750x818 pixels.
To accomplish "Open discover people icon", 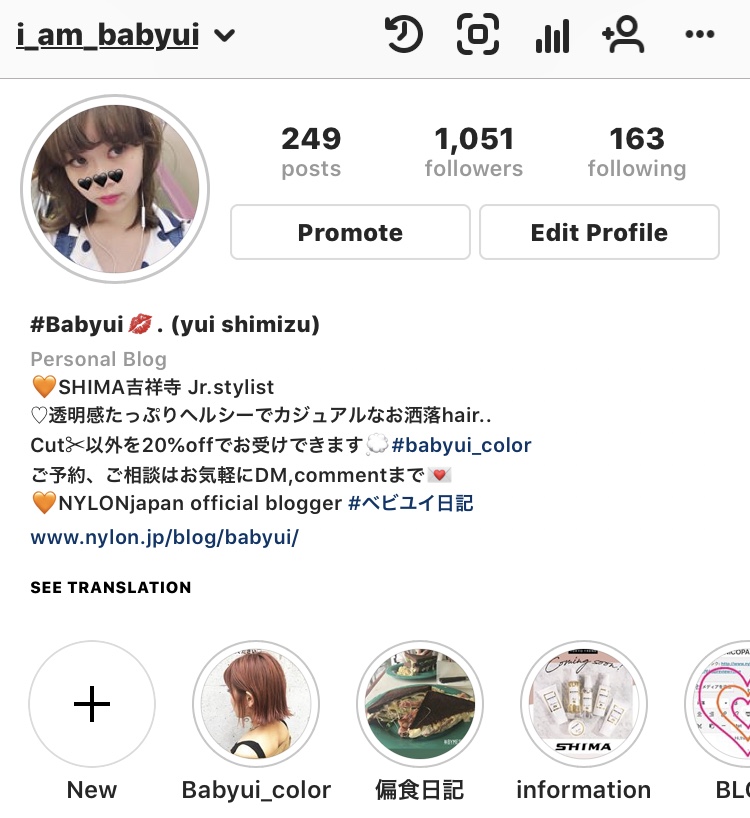I will click(623, 36).
